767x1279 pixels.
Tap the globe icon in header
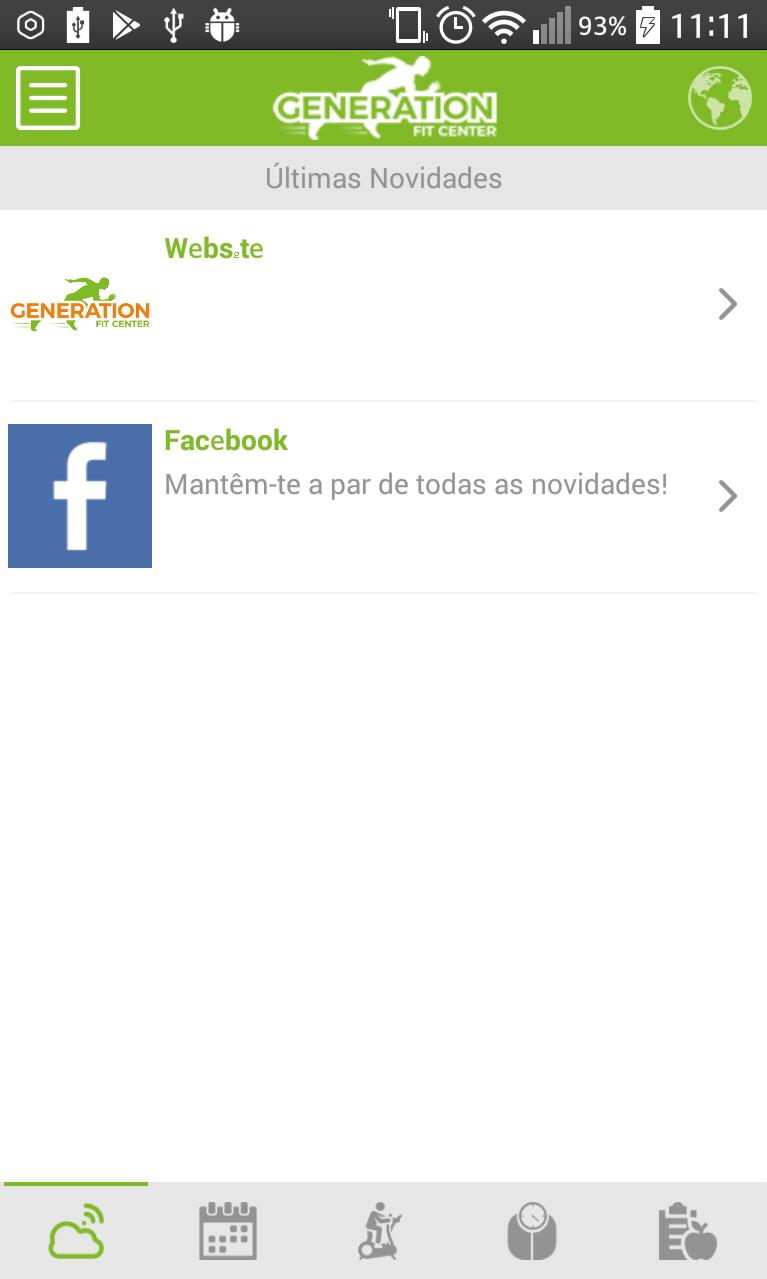pos(719,98)
